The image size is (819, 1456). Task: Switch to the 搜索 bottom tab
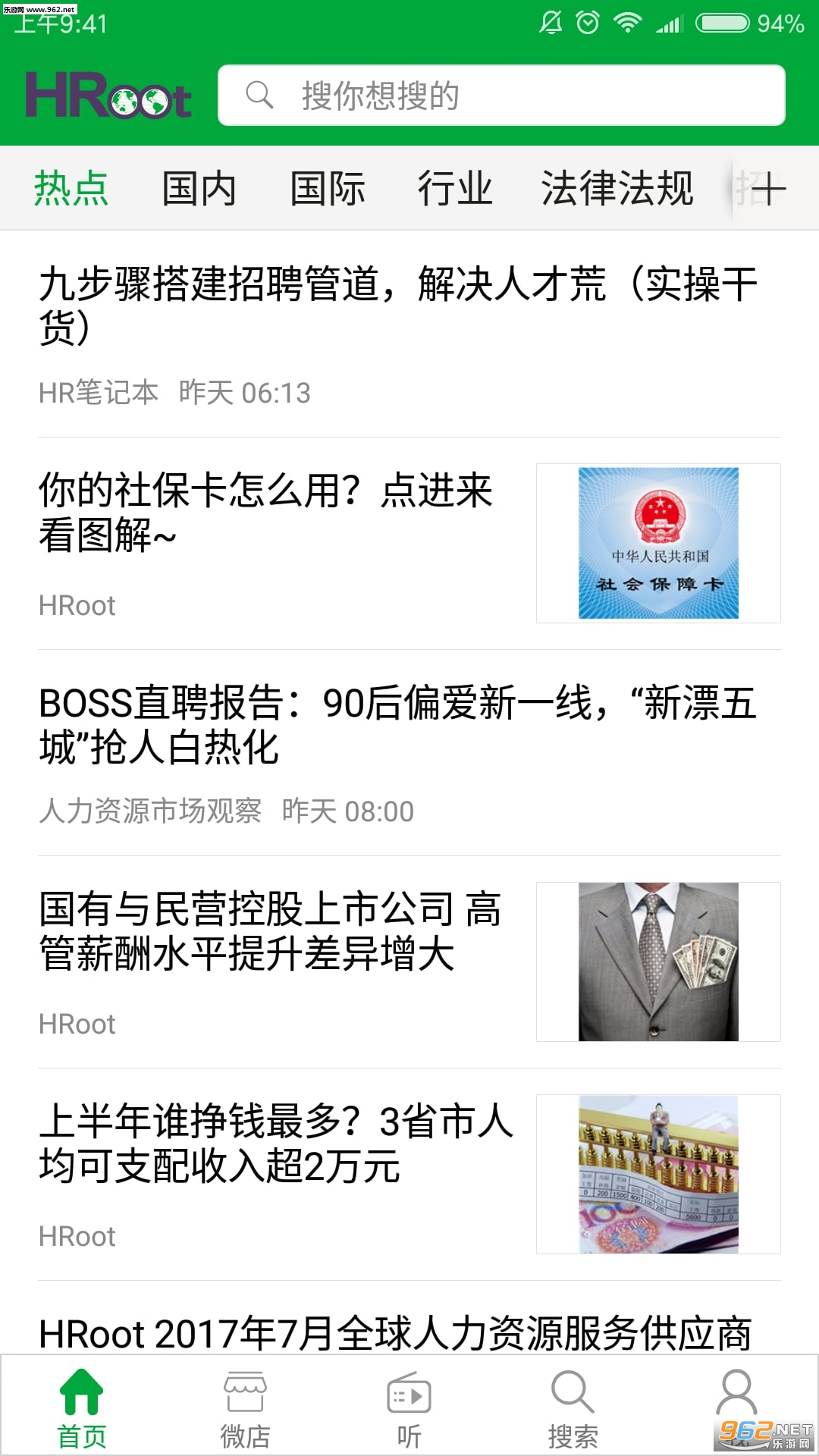click(573, 1409)
